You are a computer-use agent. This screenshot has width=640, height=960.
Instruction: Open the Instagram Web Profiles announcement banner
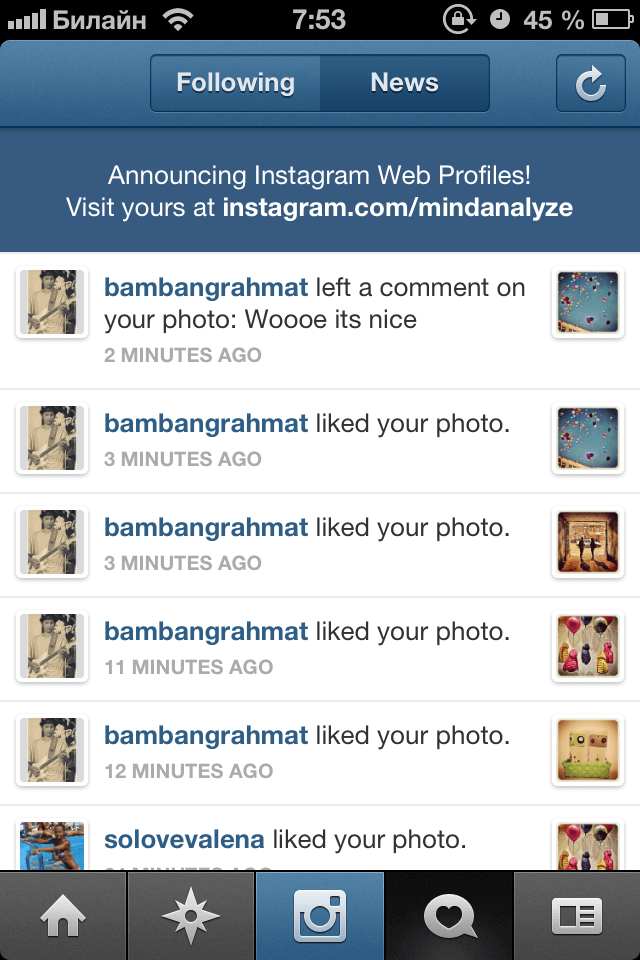320,191
